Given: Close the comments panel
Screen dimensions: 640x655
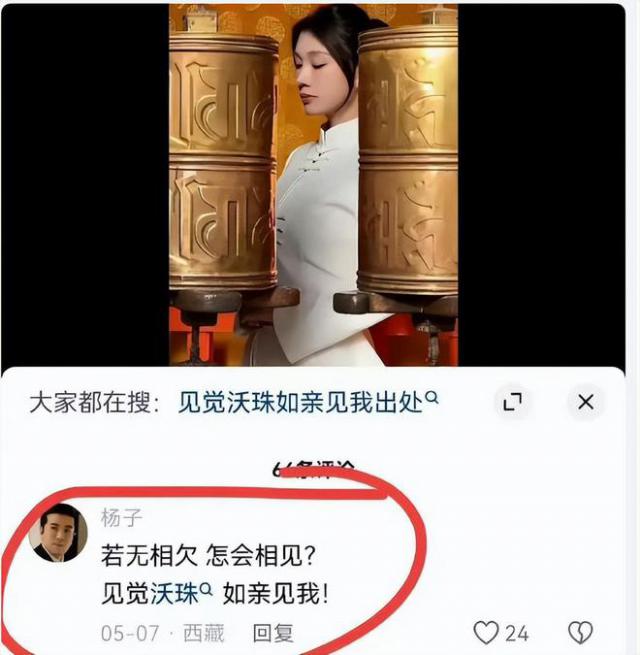Looking at the screenshot, I should [586, 402].
